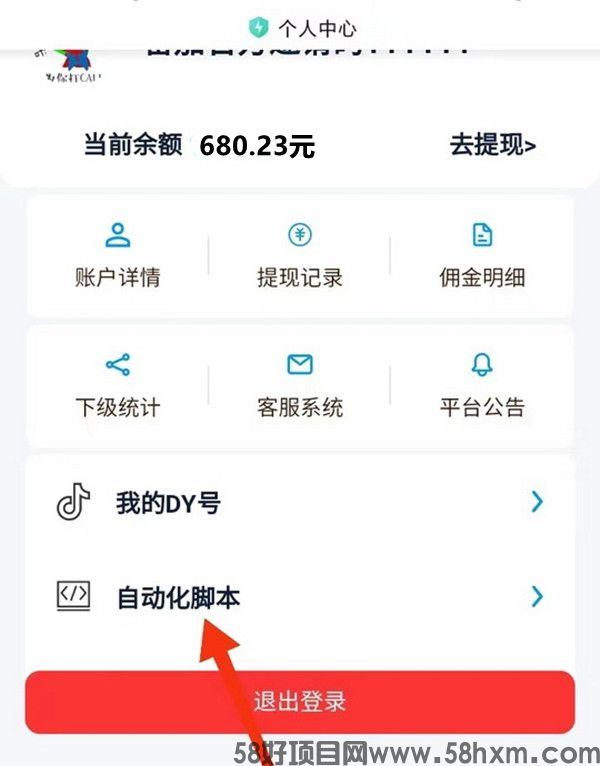Tap 去提现 to withdraw balance
The image size is (600, 766).
pos(492,146)
